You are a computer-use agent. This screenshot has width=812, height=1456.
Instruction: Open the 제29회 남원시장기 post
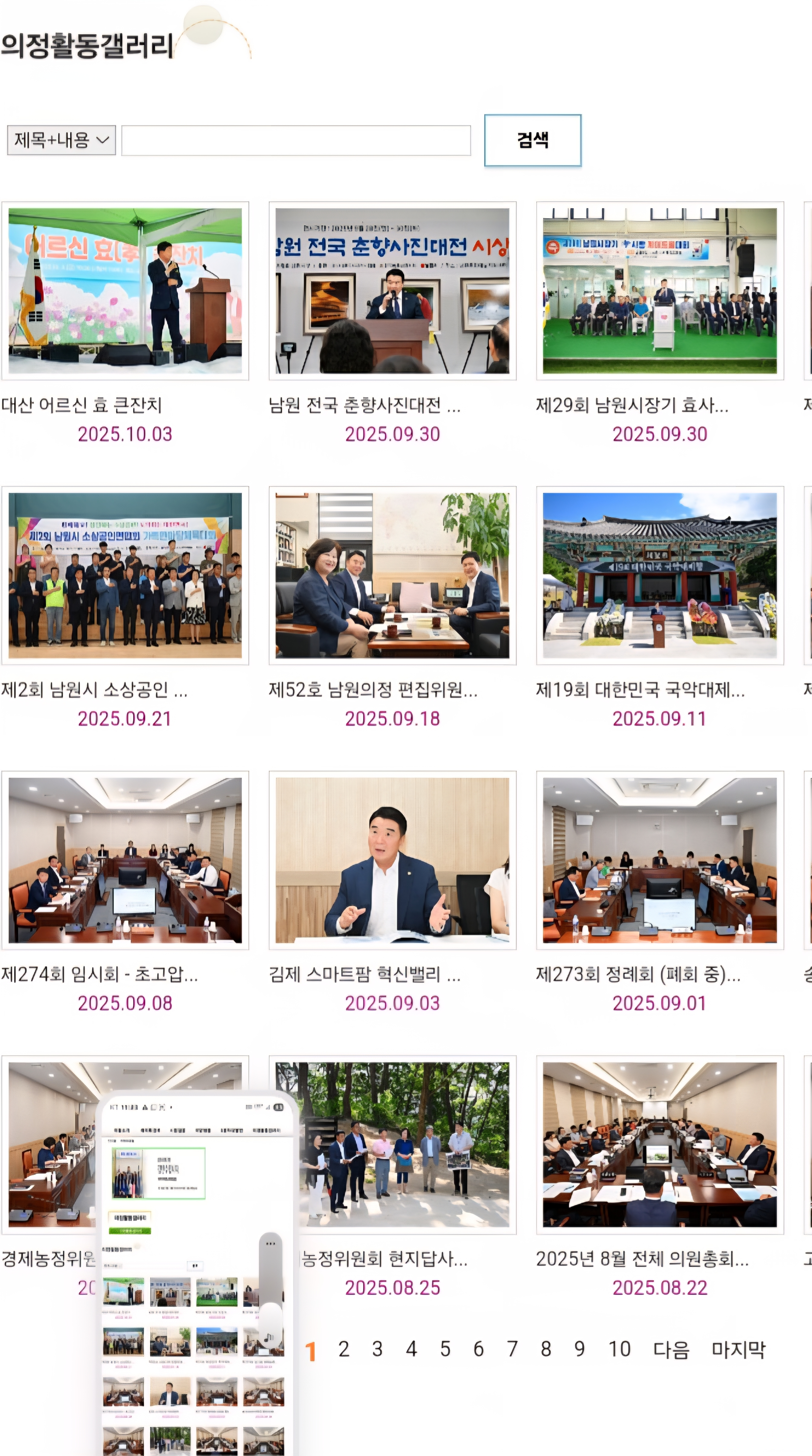660,290
